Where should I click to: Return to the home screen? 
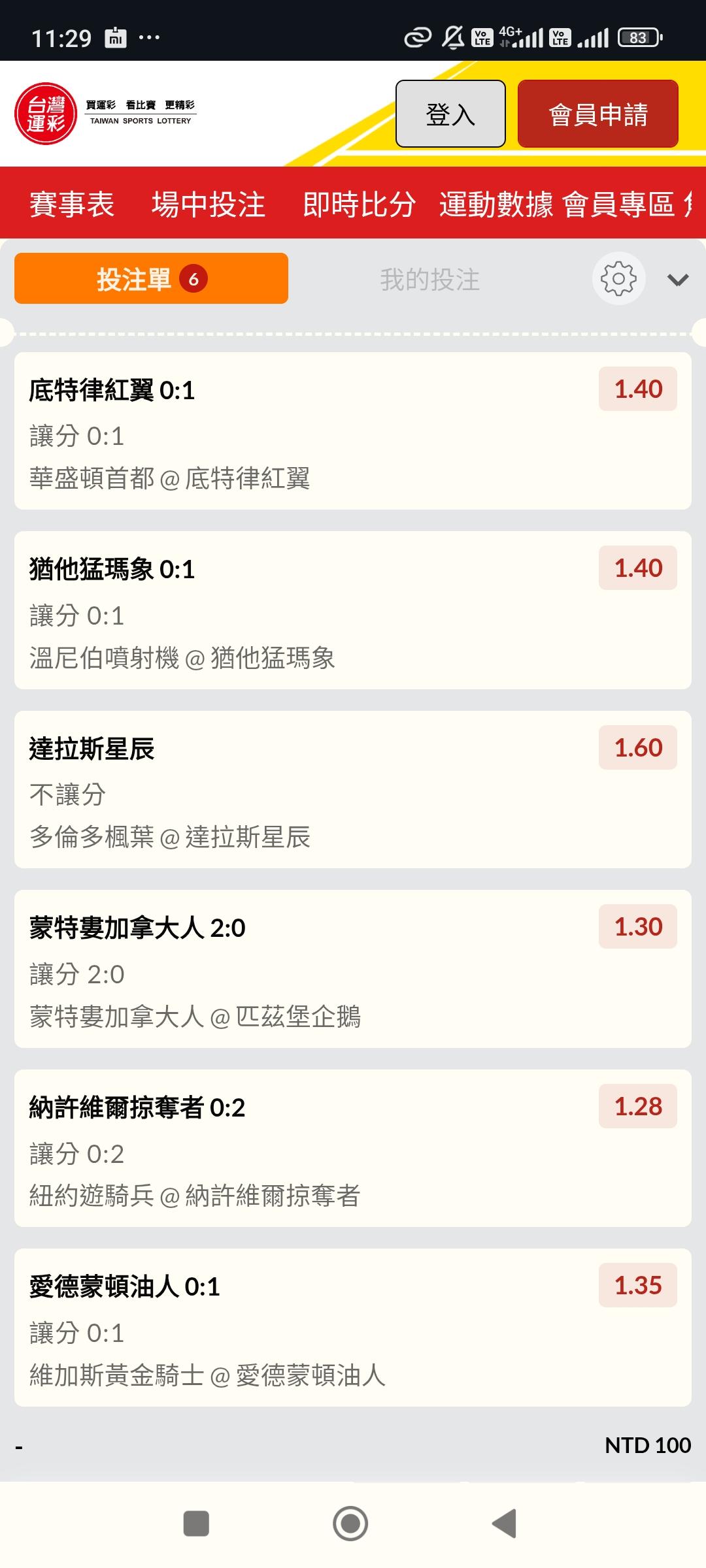[x=350, y=1524]
